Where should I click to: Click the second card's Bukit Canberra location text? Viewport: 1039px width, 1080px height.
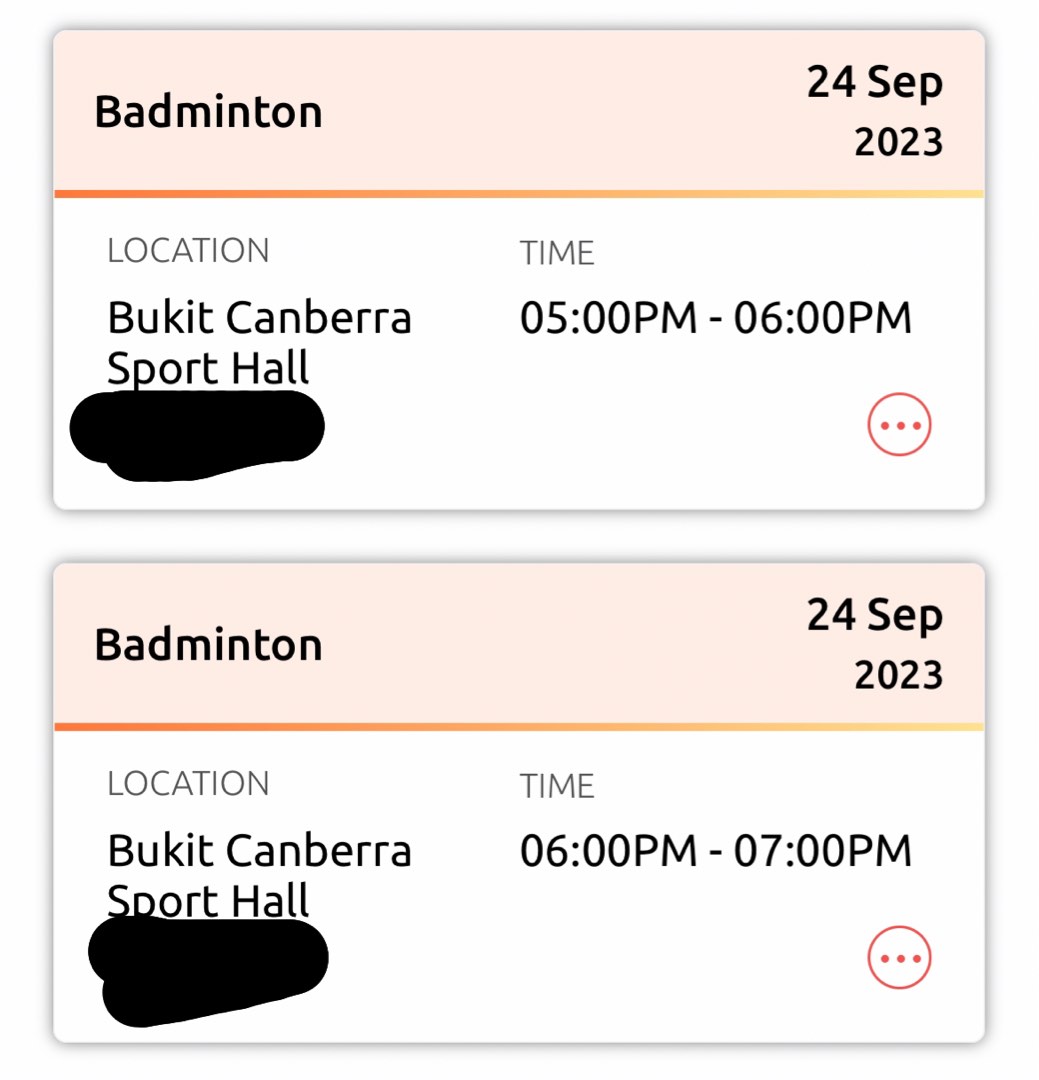261,875
